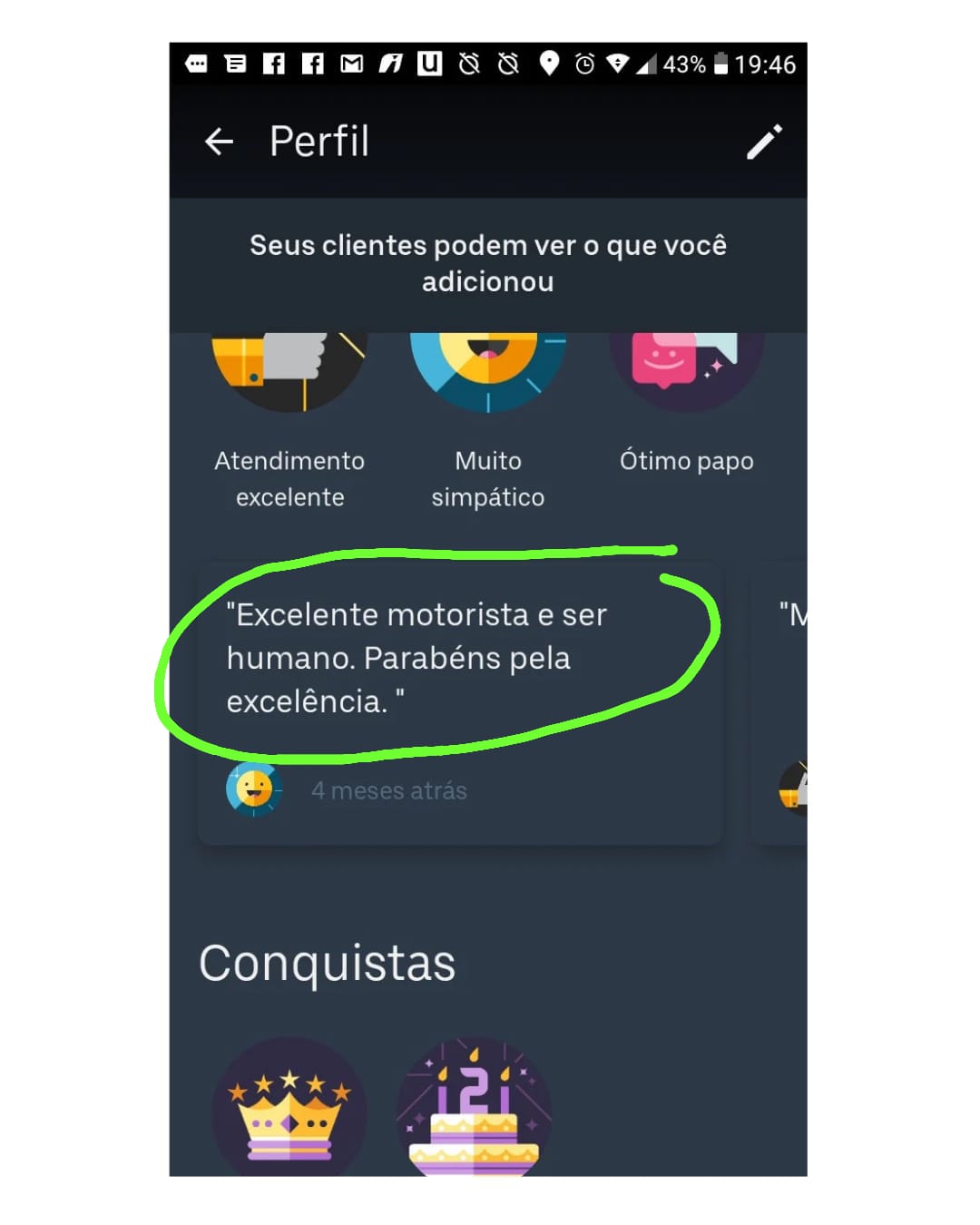980x1225 pixels.
Task: Tap the pencil icon to edit profile
Action: (x=764, y=142)
